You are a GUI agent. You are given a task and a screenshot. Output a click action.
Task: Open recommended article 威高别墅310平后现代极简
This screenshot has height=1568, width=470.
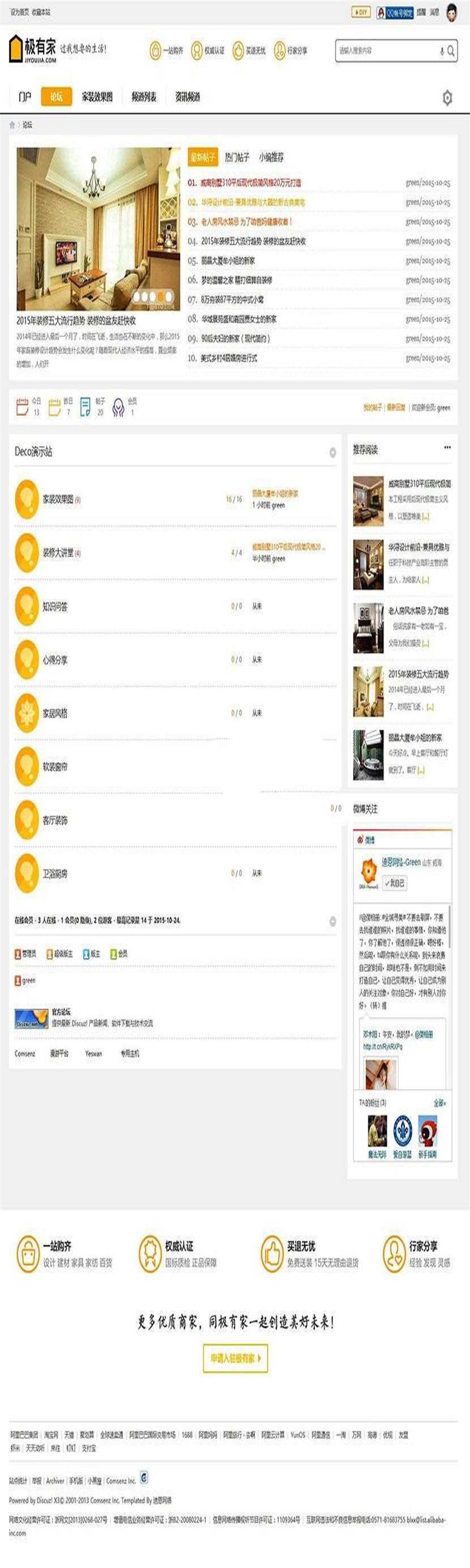tap(420, 484)
